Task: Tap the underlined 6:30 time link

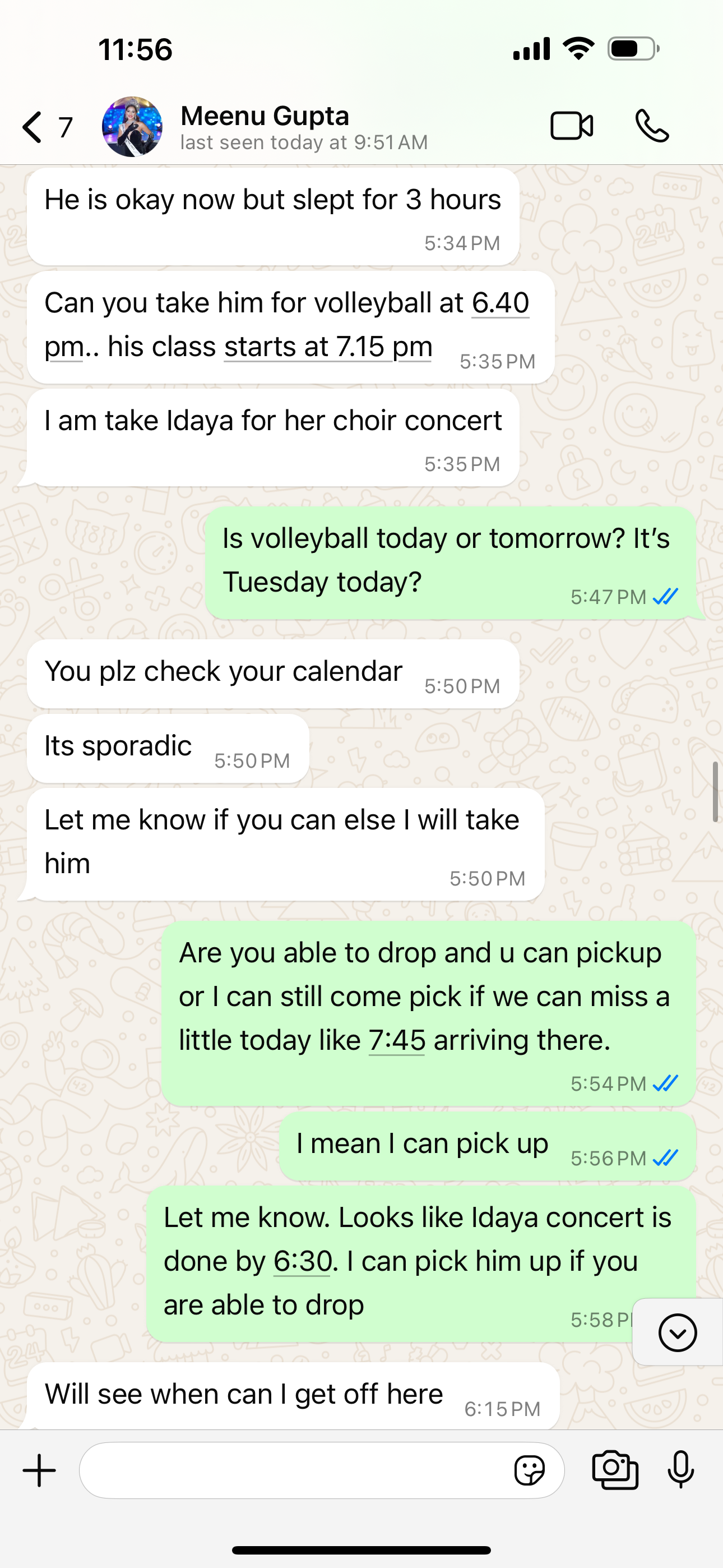Action: [x=303, y=1261]
